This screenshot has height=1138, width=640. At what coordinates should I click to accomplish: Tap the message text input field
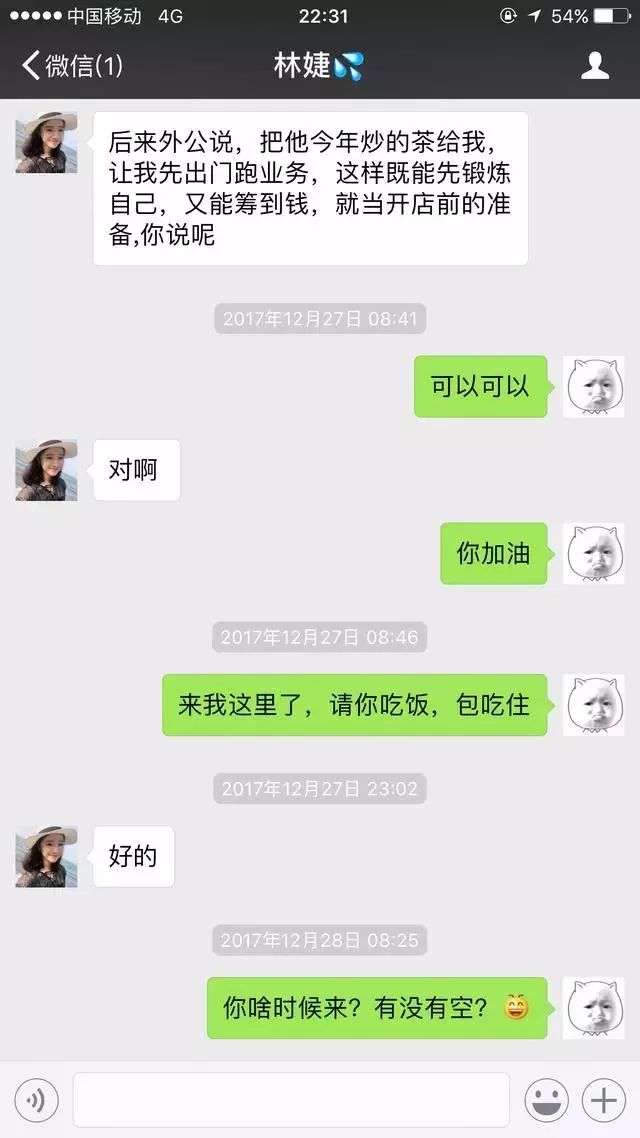point(291,1100)
